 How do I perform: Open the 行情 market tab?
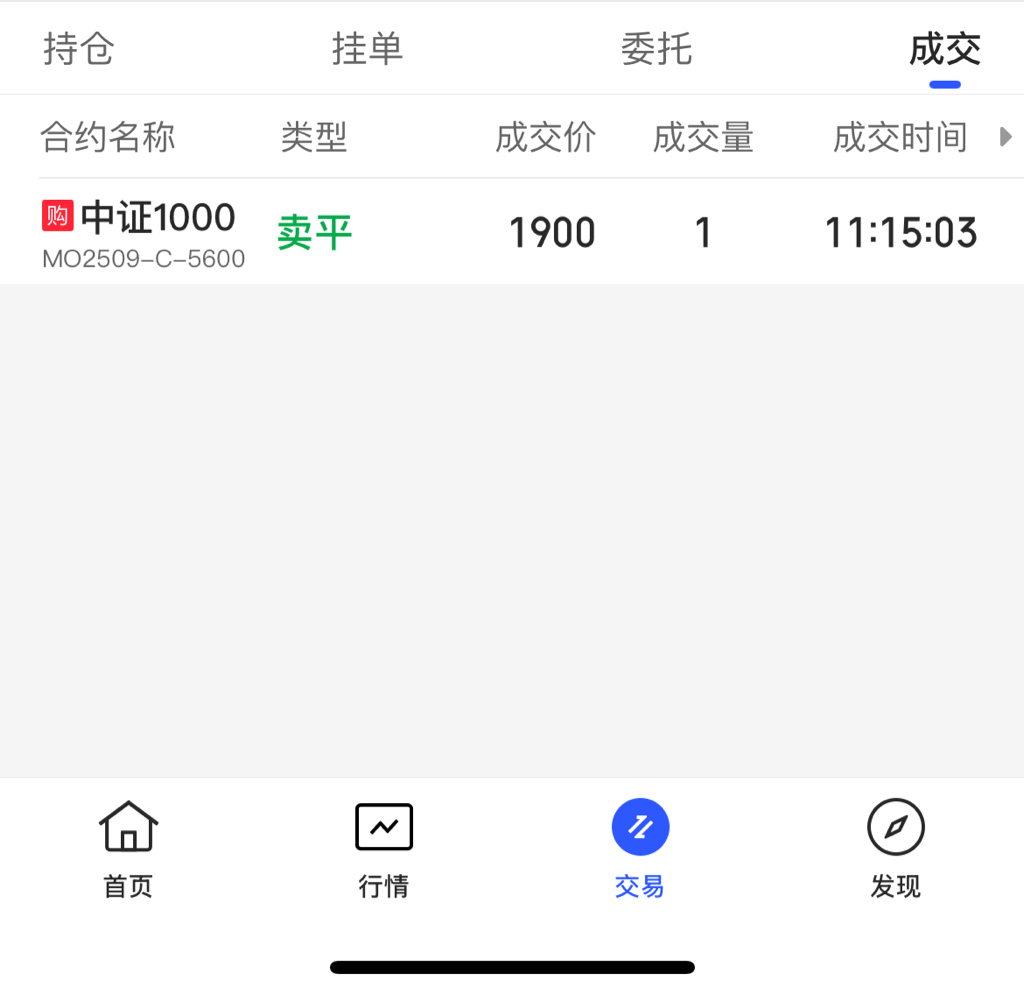pos(384,849)
